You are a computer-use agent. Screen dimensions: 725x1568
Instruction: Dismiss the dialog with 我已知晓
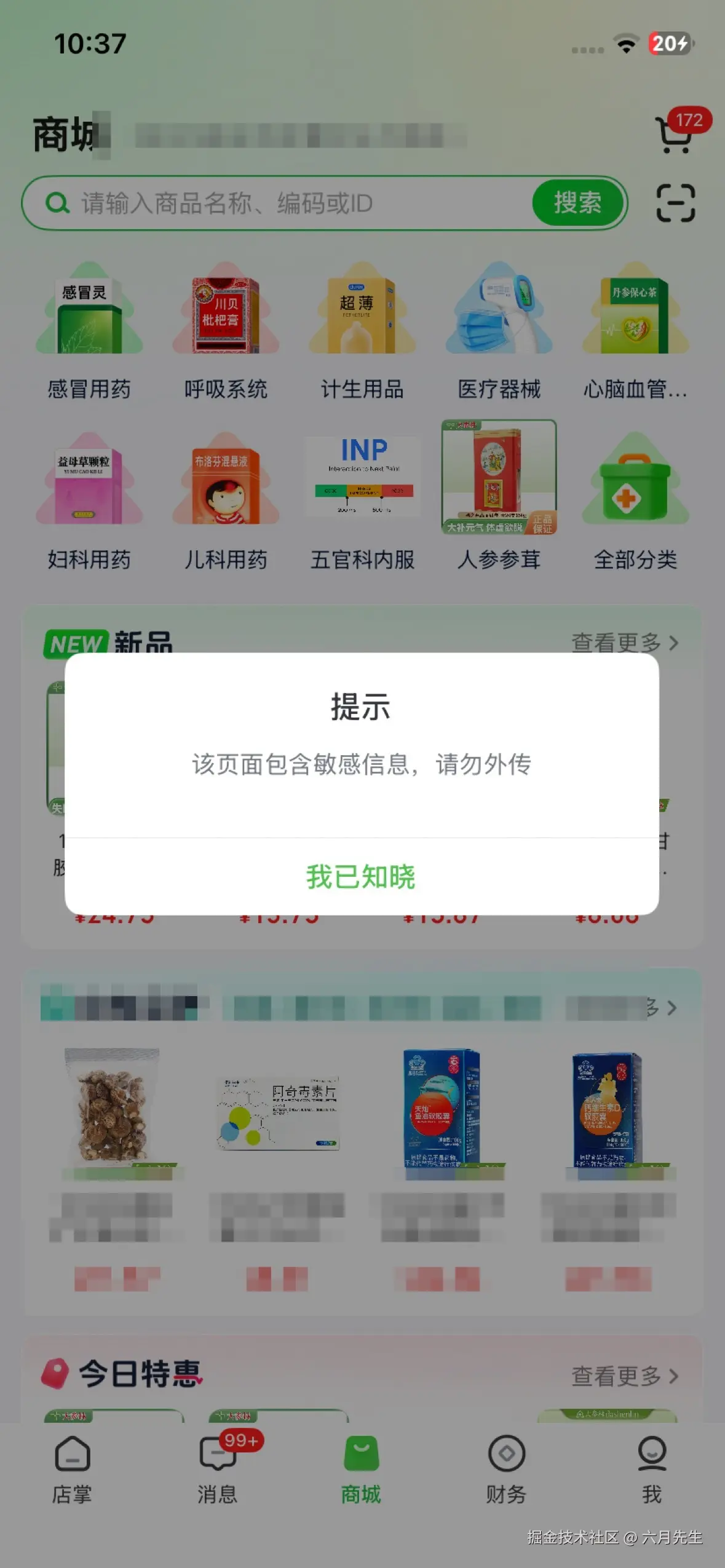pos(361,876)
